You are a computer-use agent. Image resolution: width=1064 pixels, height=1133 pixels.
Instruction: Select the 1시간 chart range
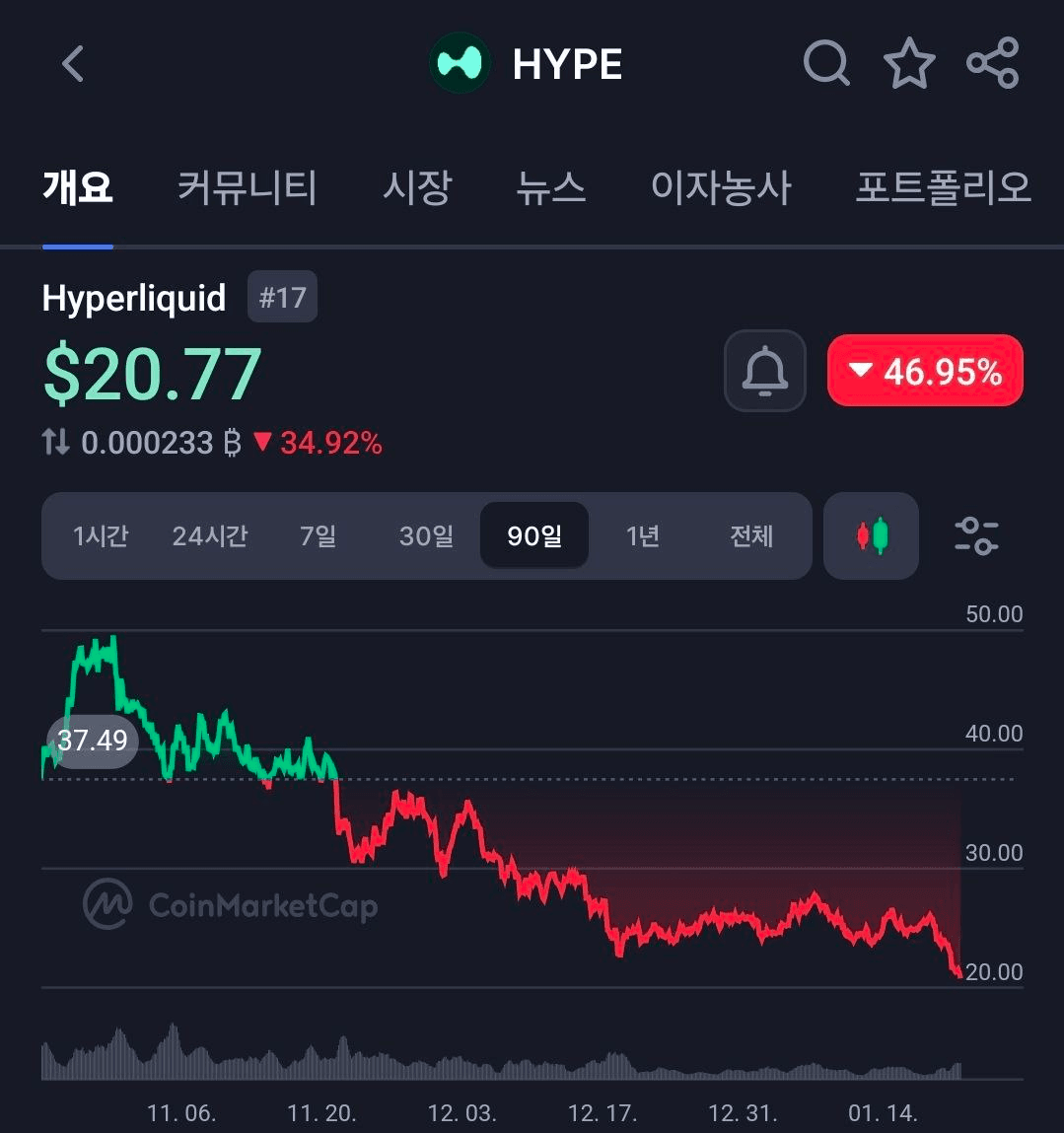tap(101, 536)
